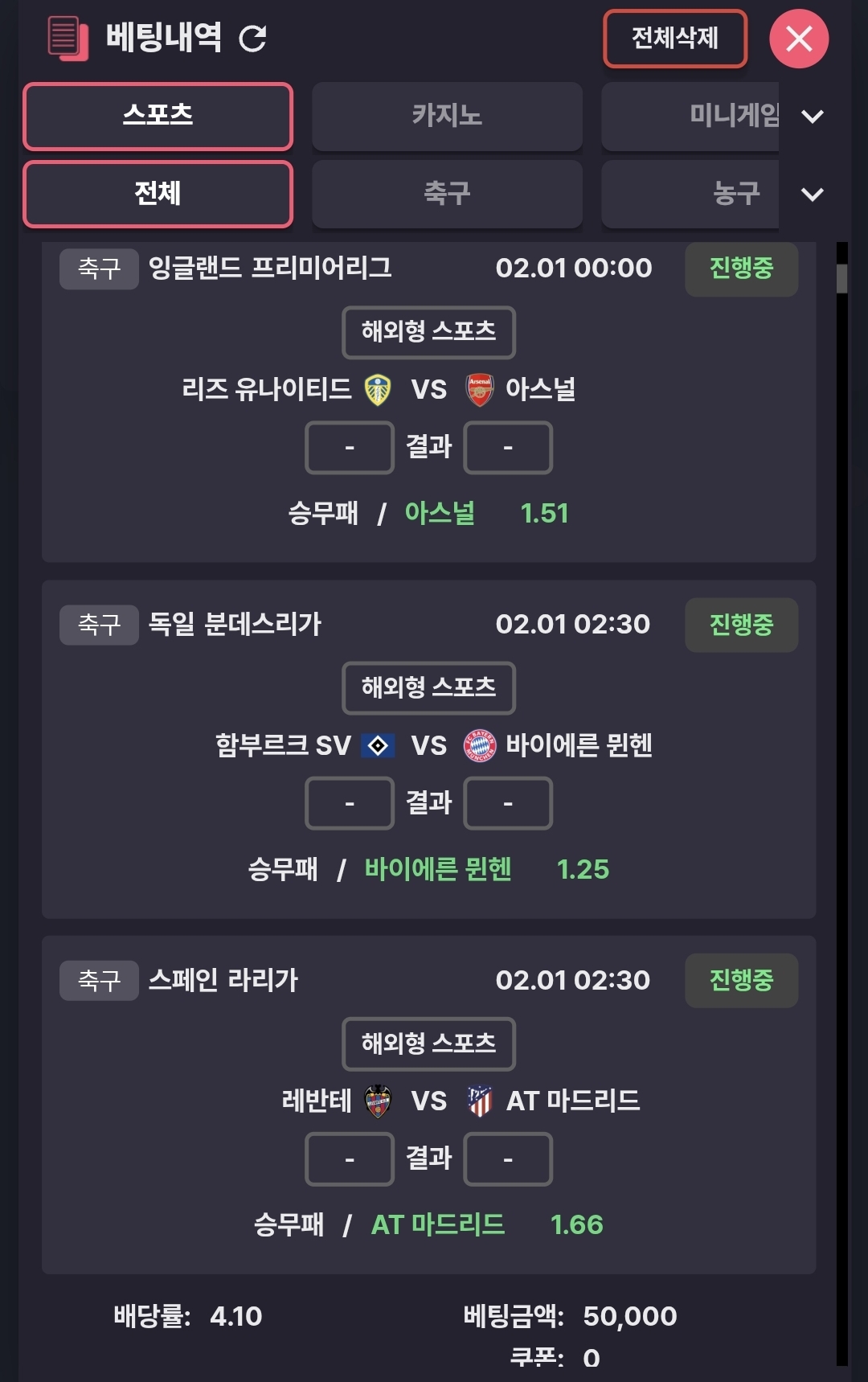Filter bets by 축구
The height and width of the screenshot is (1382, 868).
coord(447,194)
